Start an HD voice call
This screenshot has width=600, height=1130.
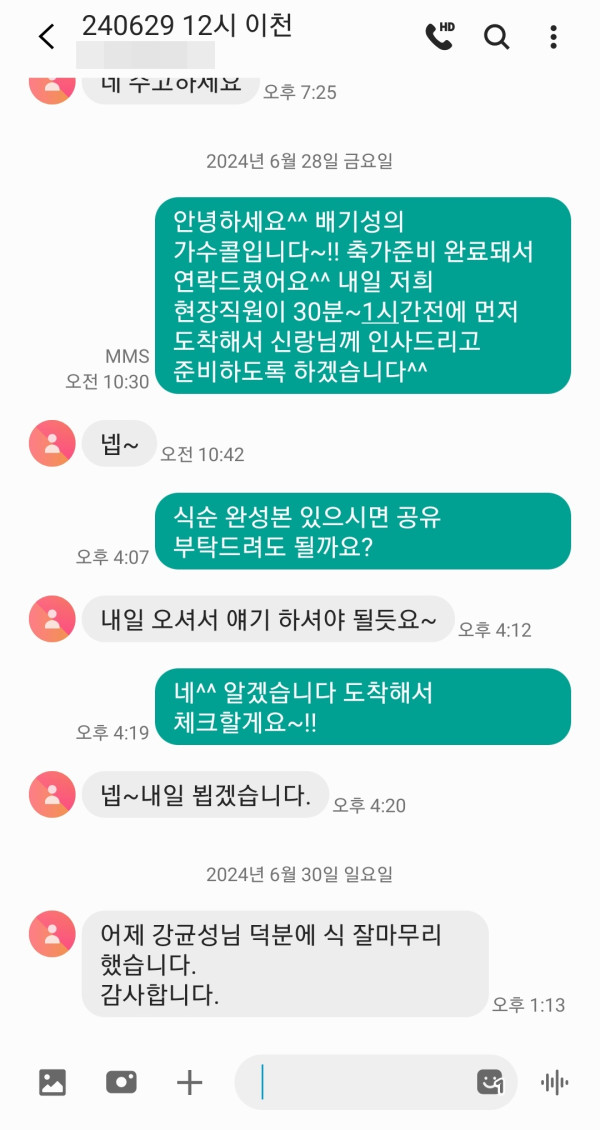pos(439,36)
